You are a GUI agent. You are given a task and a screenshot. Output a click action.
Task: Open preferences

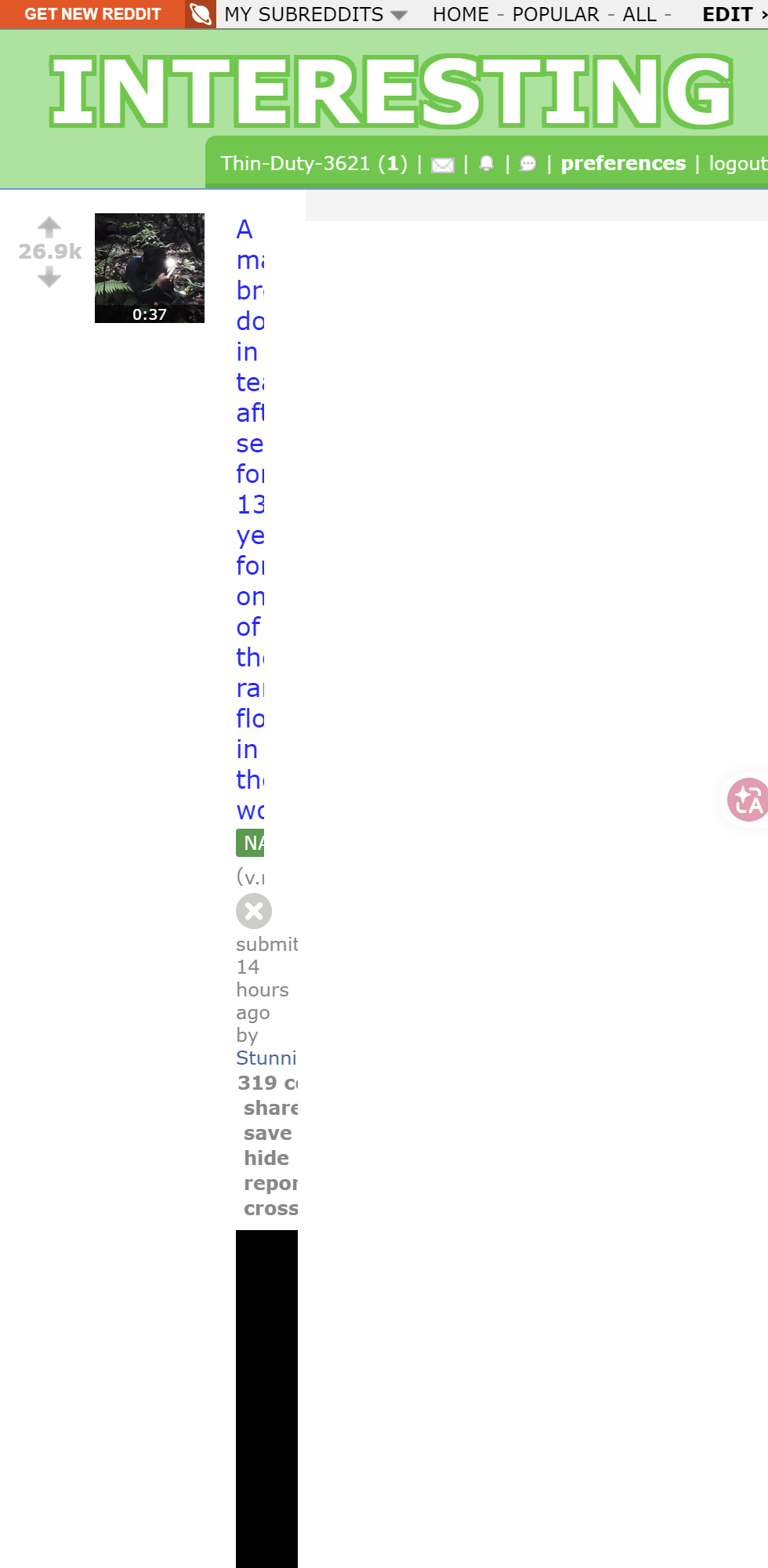click(623, 163)
